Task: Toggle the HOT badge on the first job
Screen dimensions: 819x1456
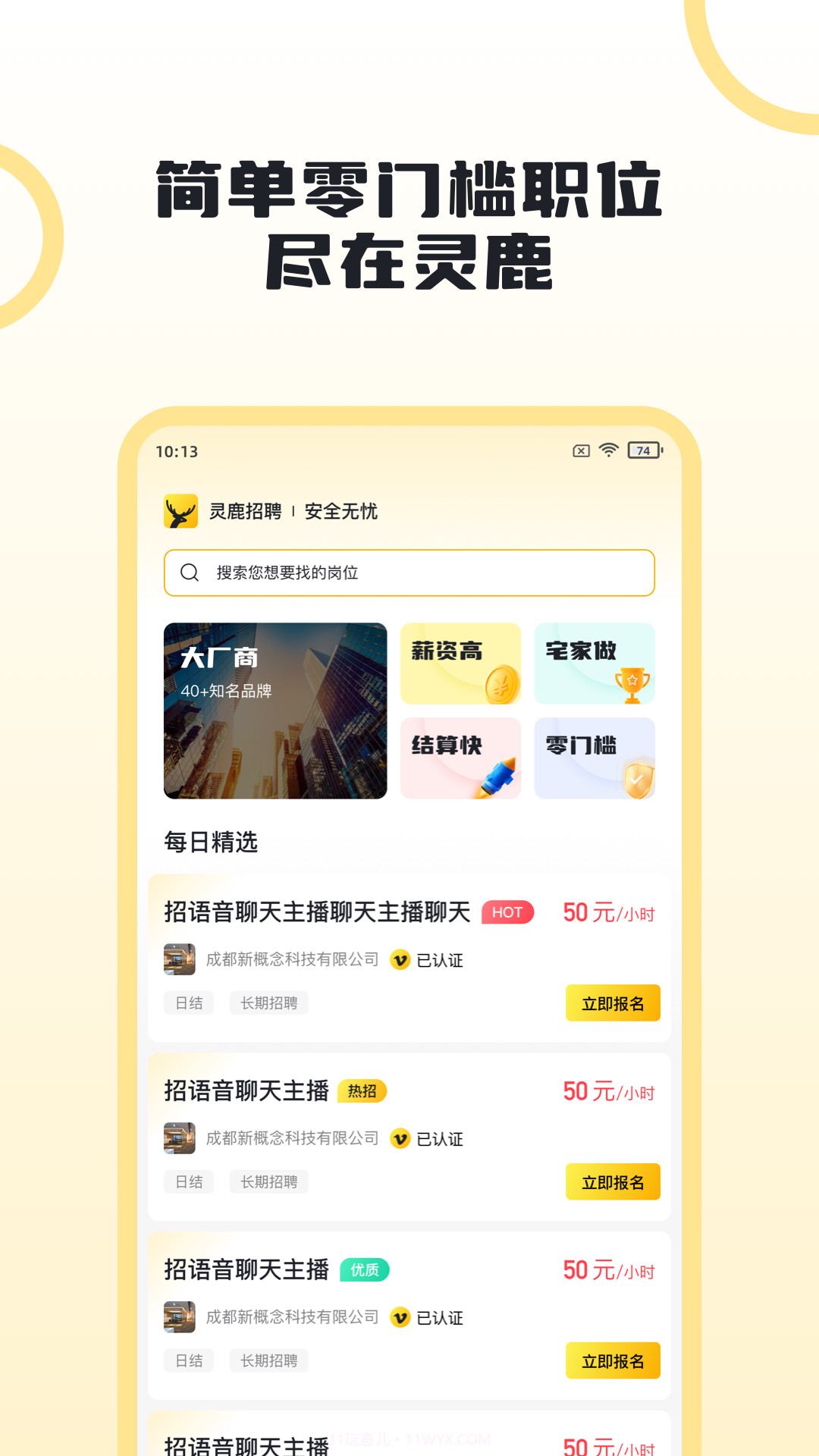Action: coord(507,914)
